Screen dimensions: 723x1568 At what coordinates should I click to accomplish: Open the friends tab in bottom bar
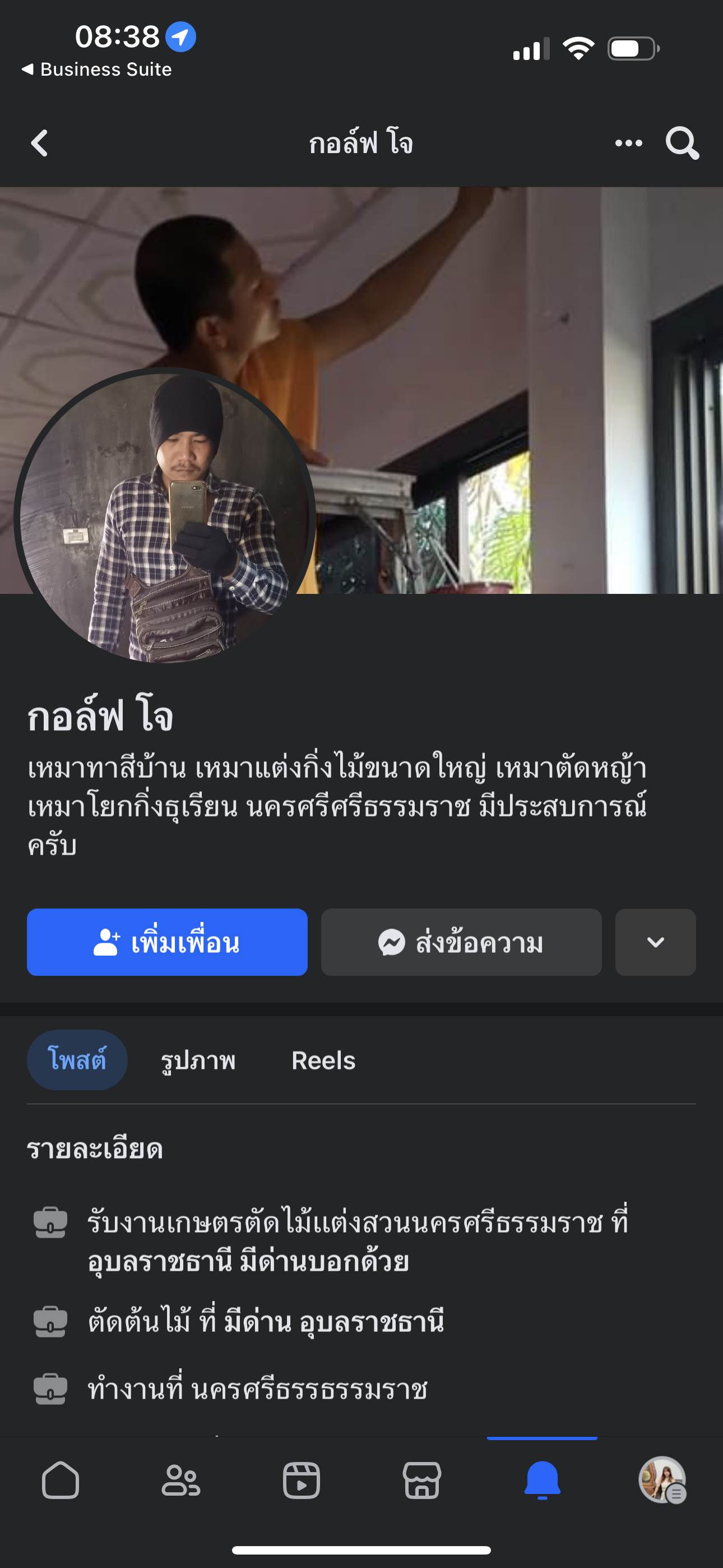[180, 1480]
